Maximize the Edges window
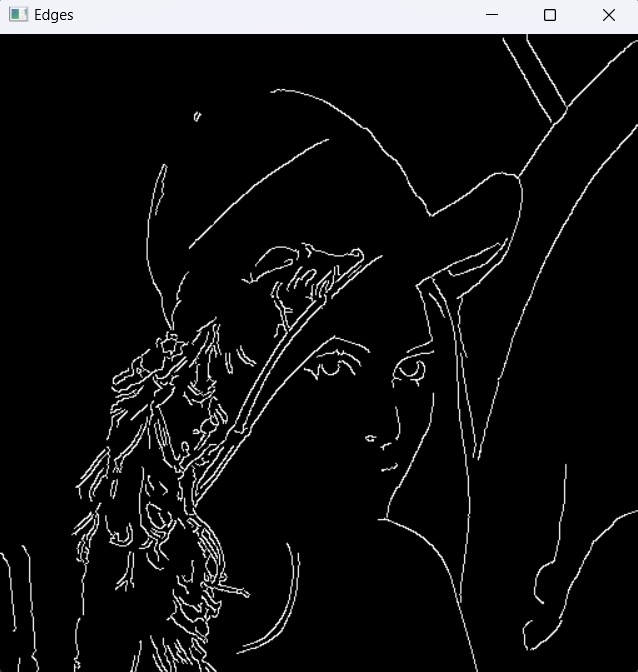Viewport: 638px width, 672px height. coord(549,15)
